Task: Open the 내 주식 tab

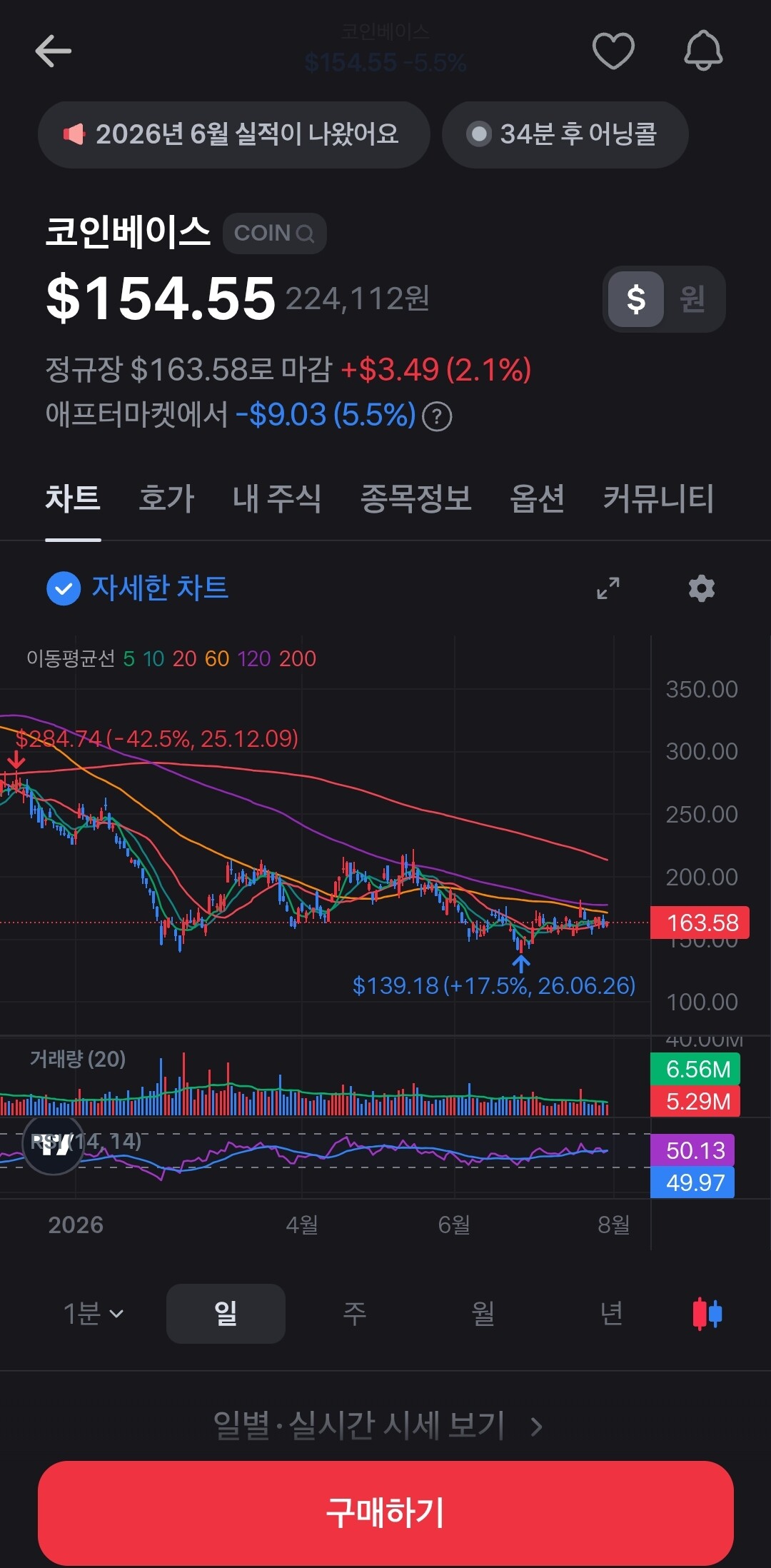Action: point(277,498)
